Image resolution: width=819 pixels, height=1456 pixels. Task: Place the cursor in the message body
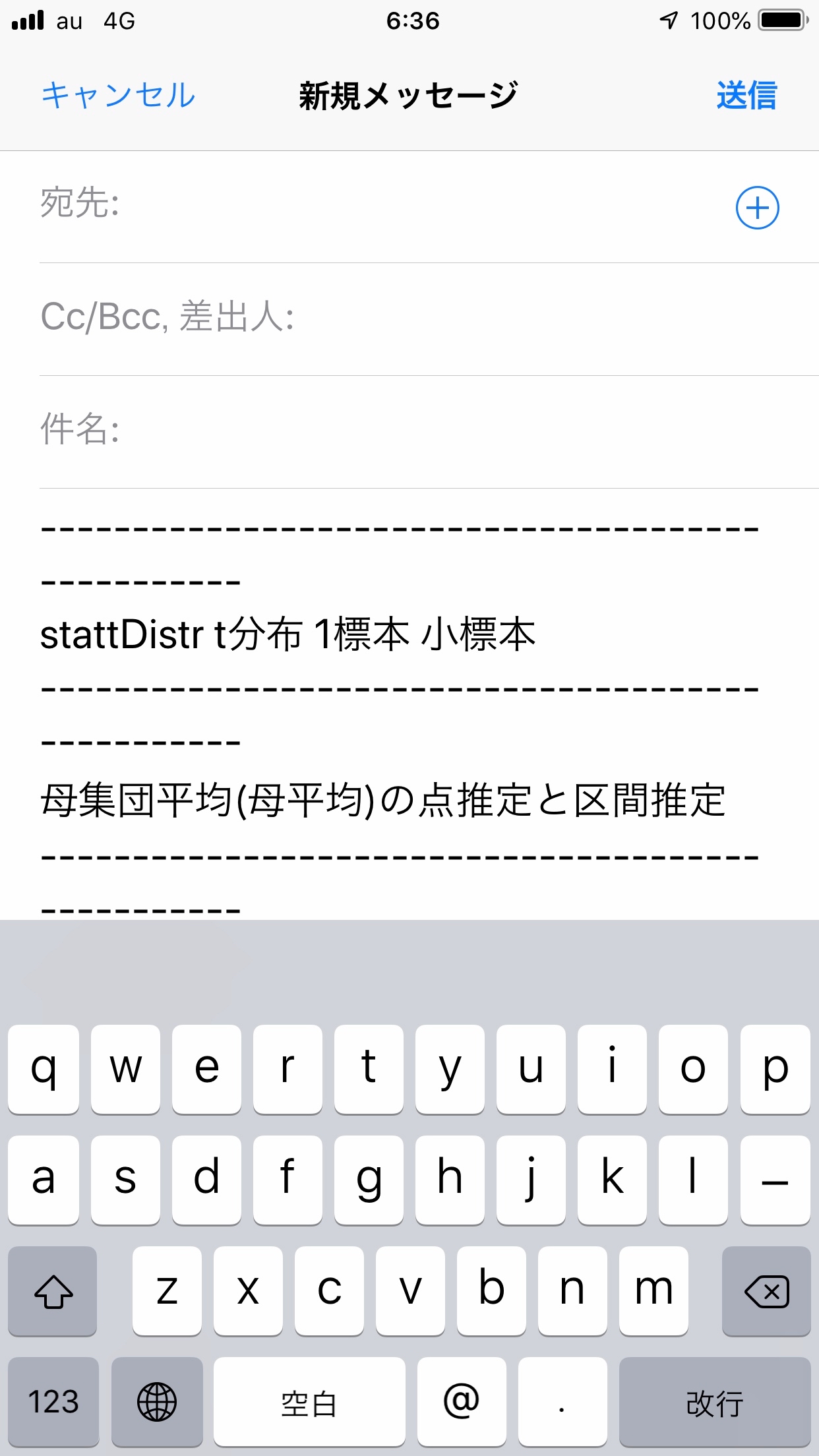pos(409,704)
